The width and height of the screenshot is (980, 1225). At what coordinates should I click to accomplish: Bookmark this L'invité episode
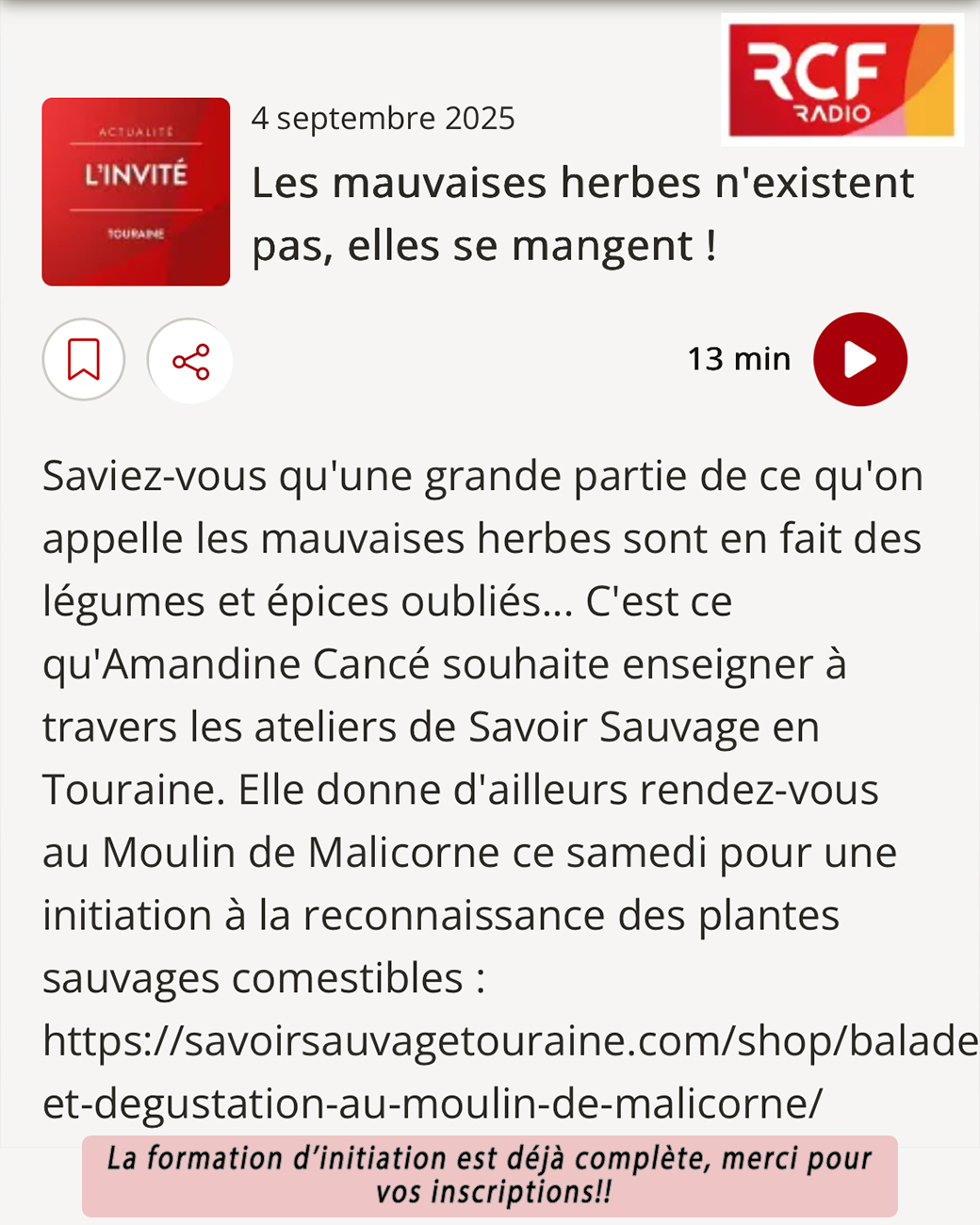(x=84, y=359)
